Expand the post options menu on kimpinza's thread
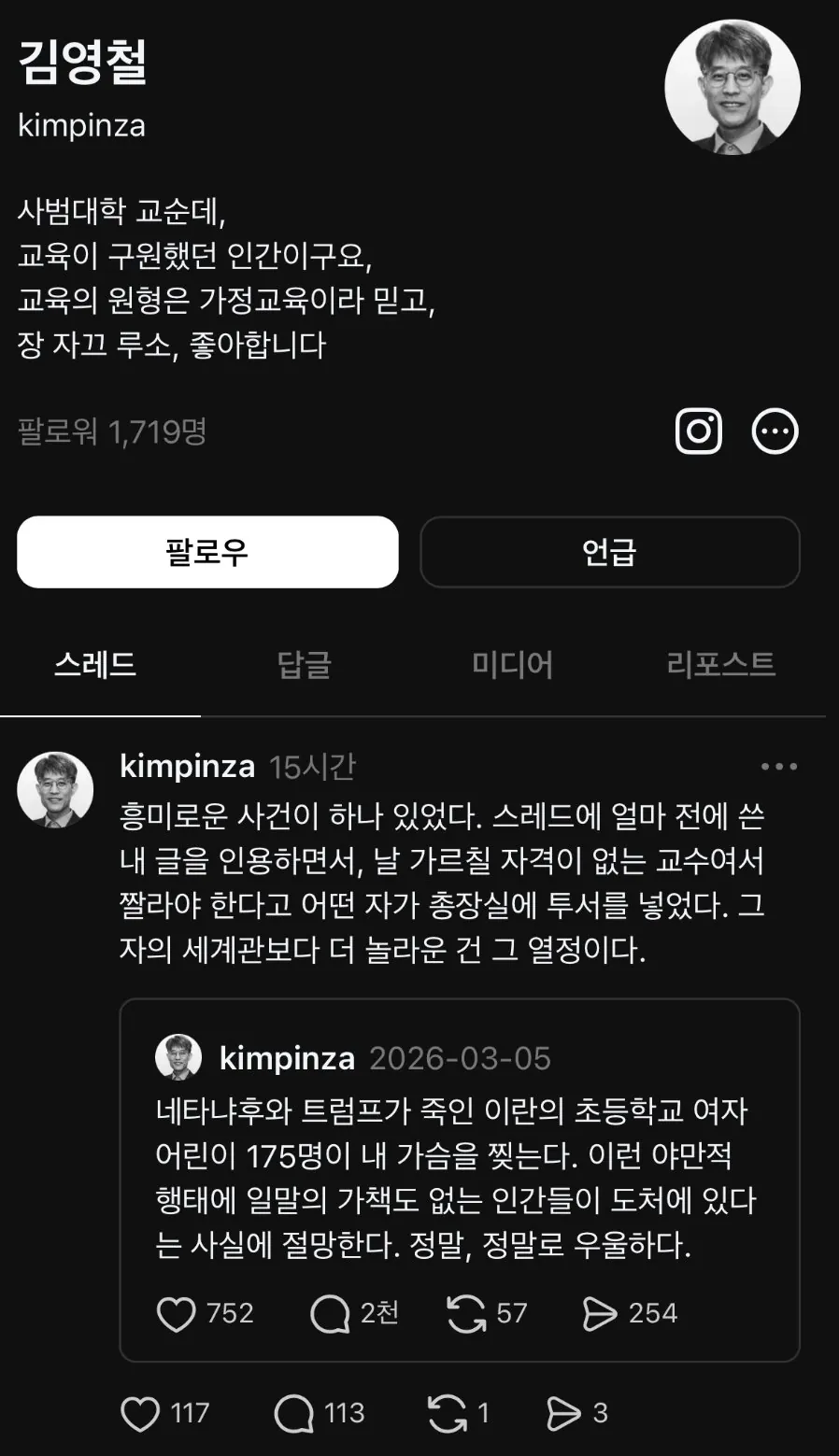The height and width of the screenshot is (1456, 839). (778, 766)
